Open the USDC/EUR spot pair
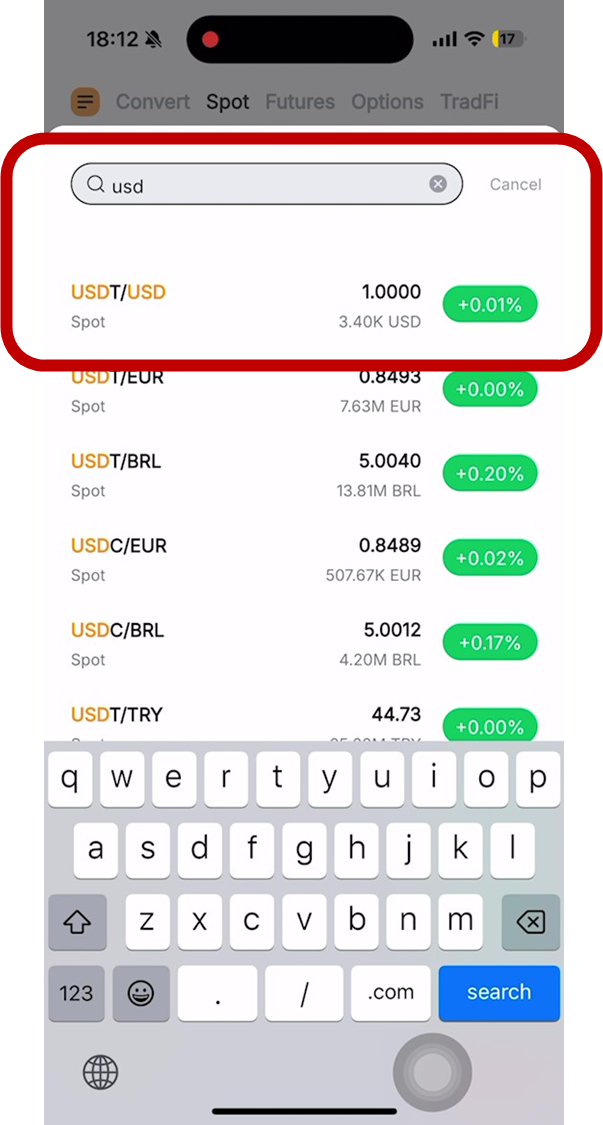 [304, 560]
